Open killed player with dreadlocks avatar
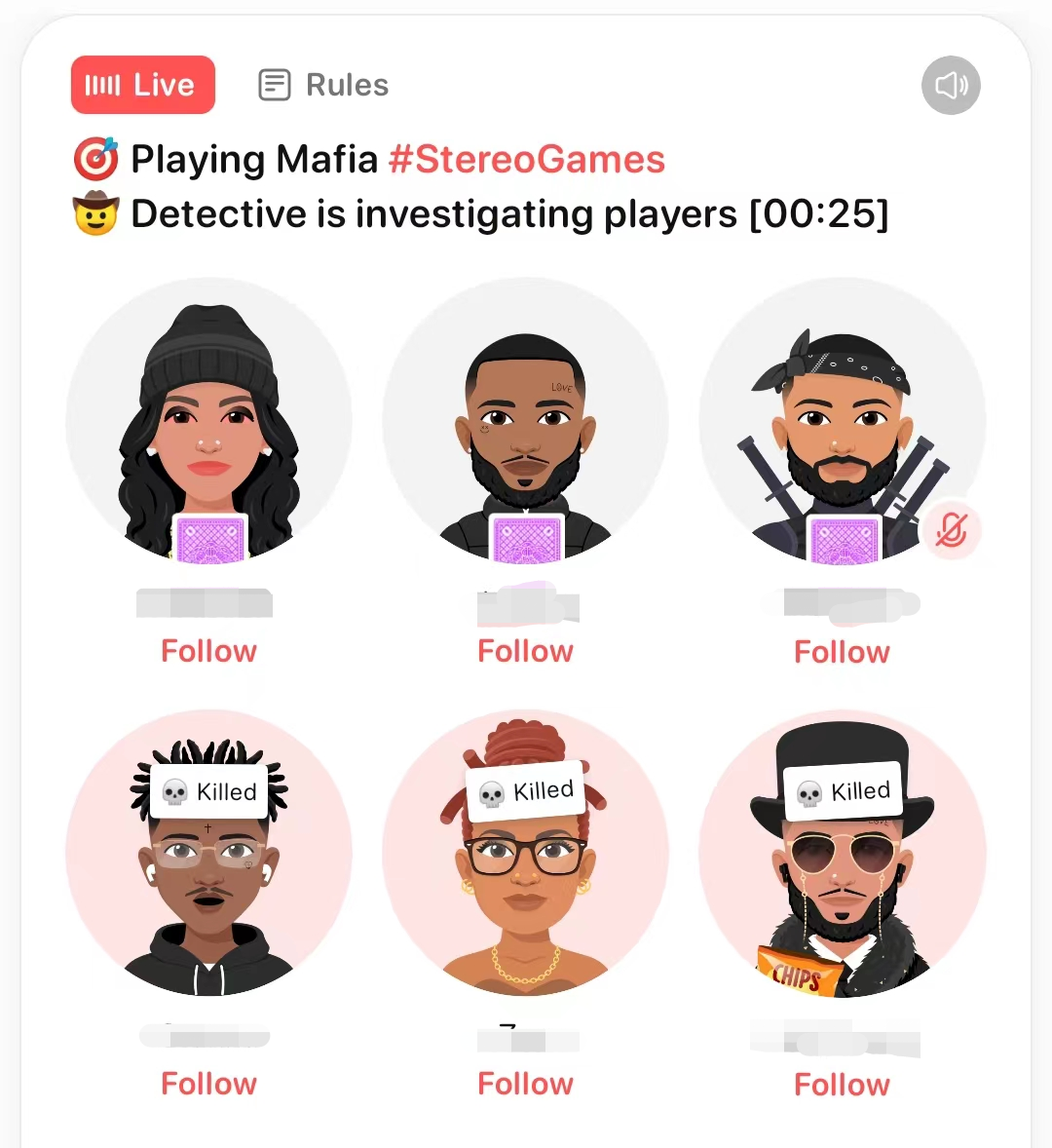The image size is (1052, 1148). coord(208,877)
